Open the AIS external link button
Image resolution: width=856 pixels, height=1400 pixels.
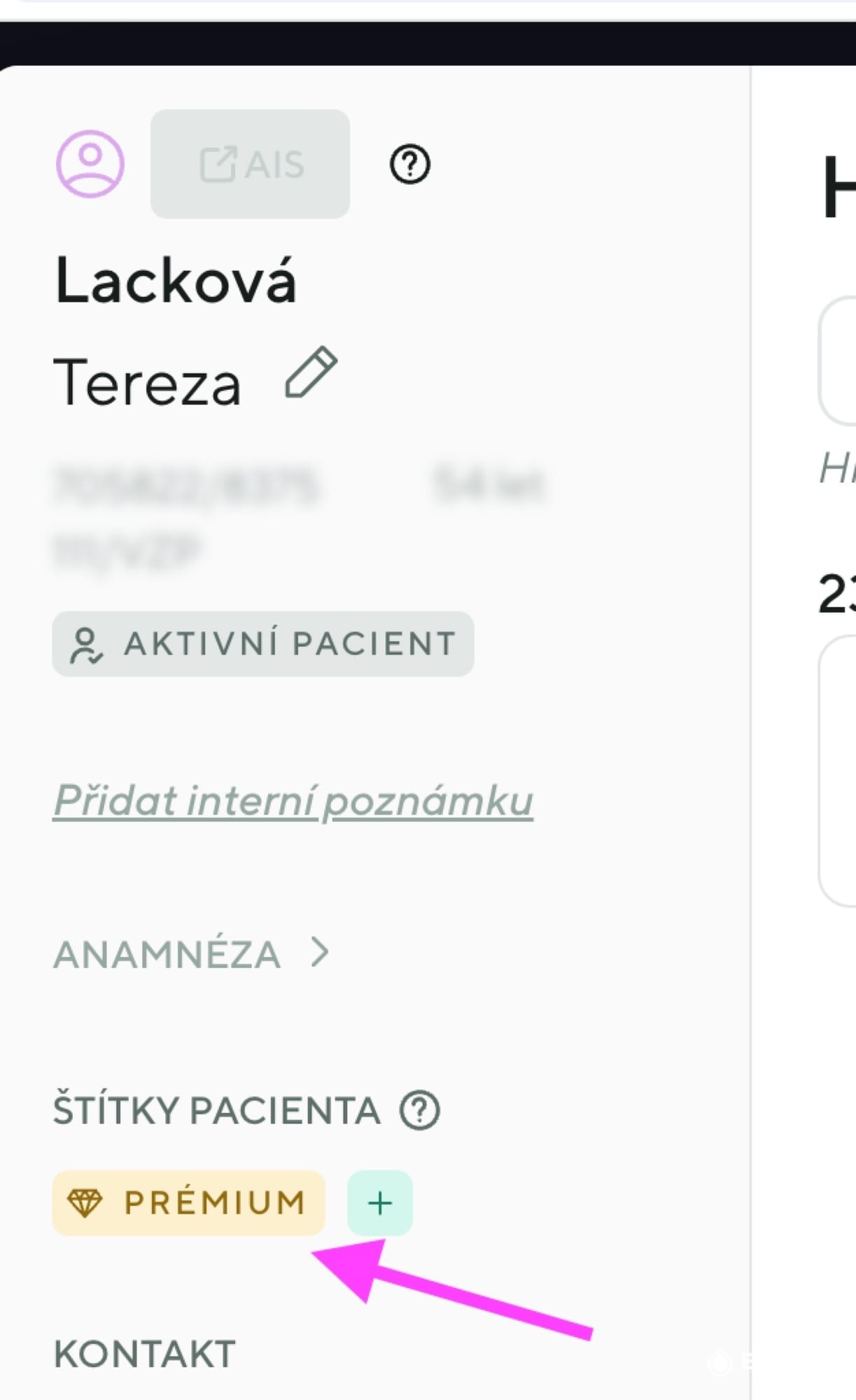250,164
